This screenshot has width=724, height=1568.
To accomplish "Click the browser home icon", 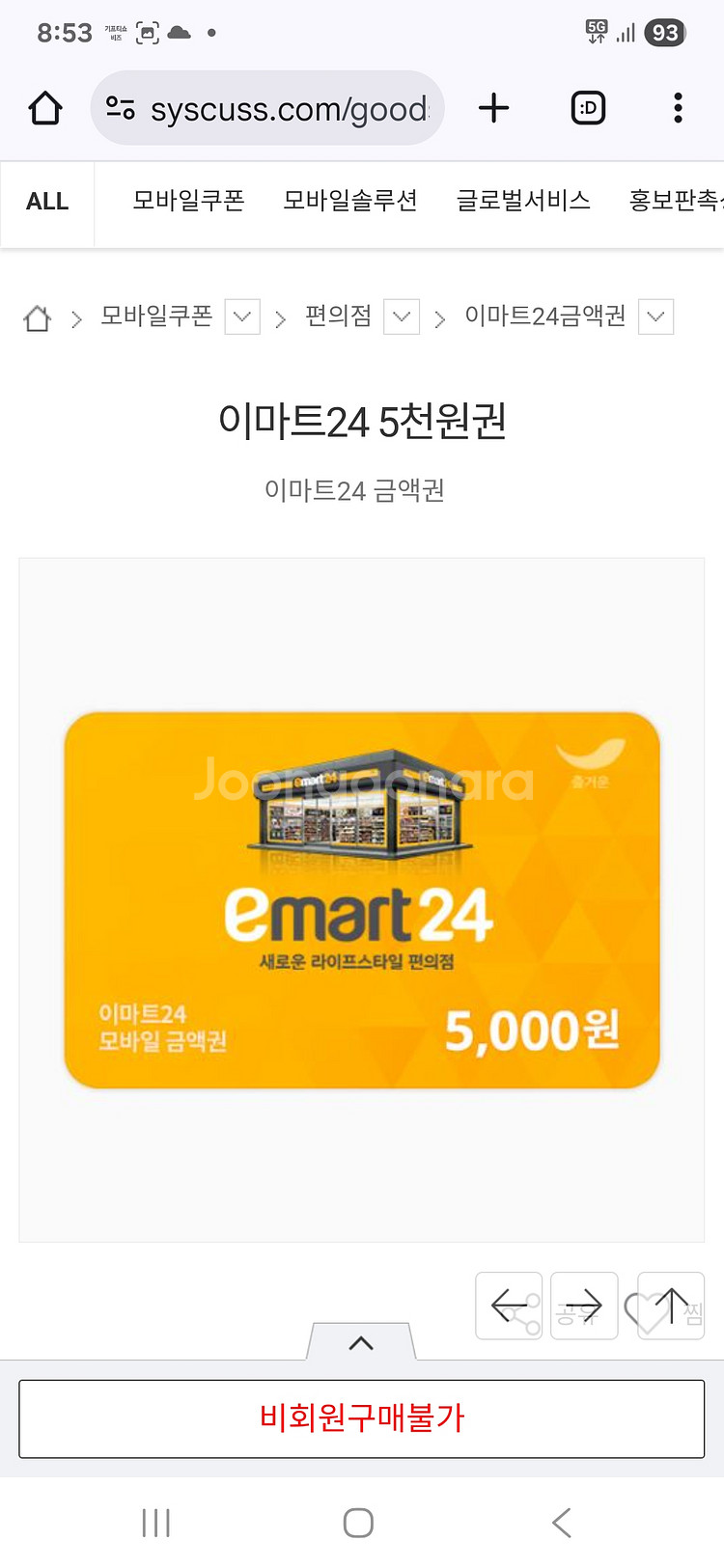I will point(44,108).
